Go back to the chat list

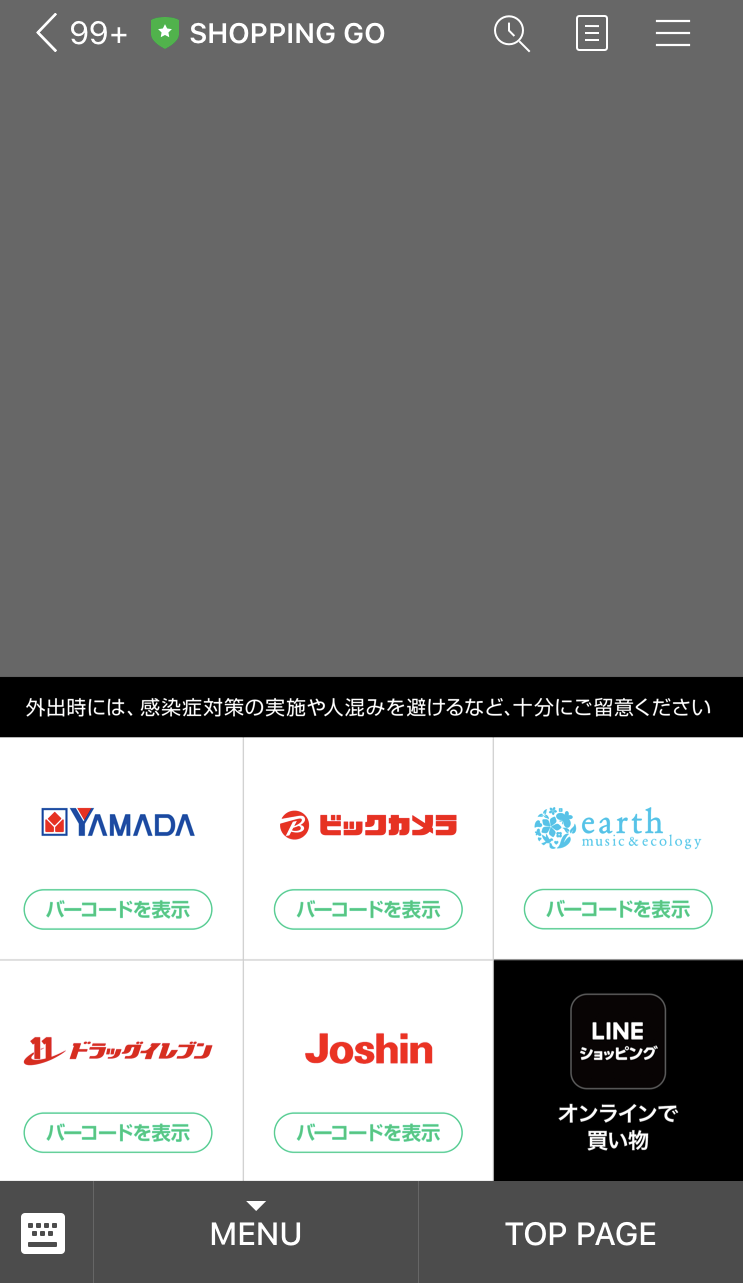click(x=46, y=33)
